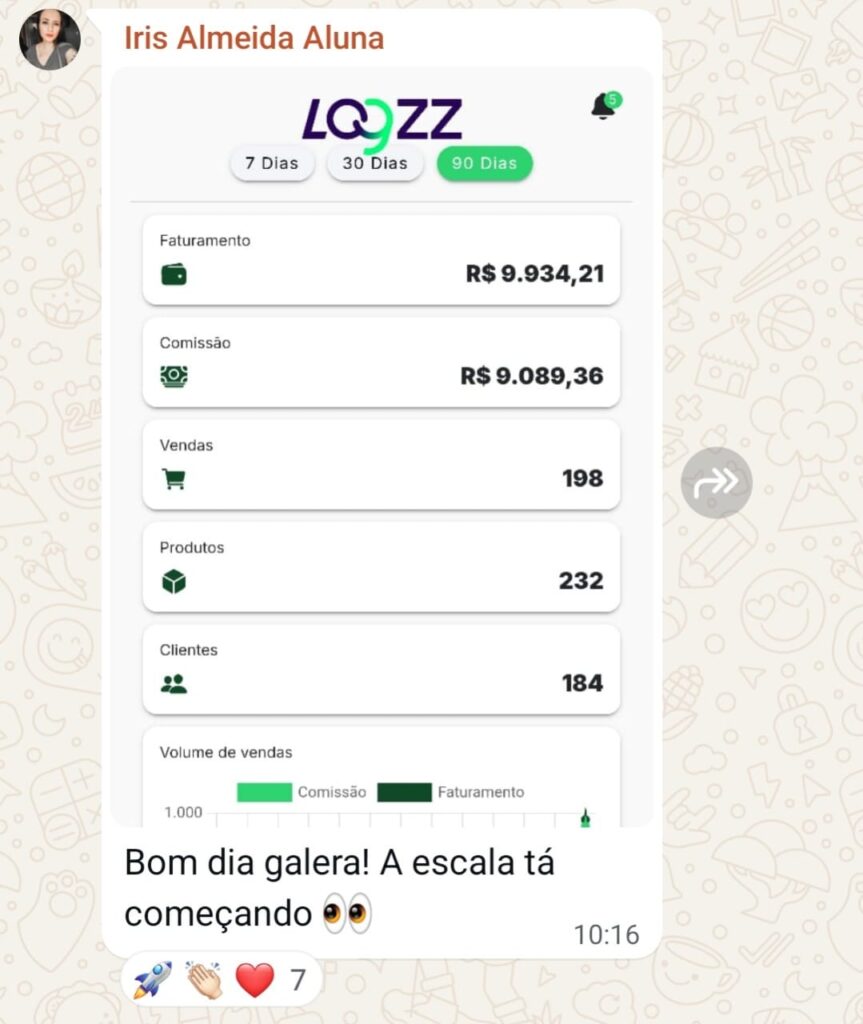Forward the image using the arrow button

[716, 483]
